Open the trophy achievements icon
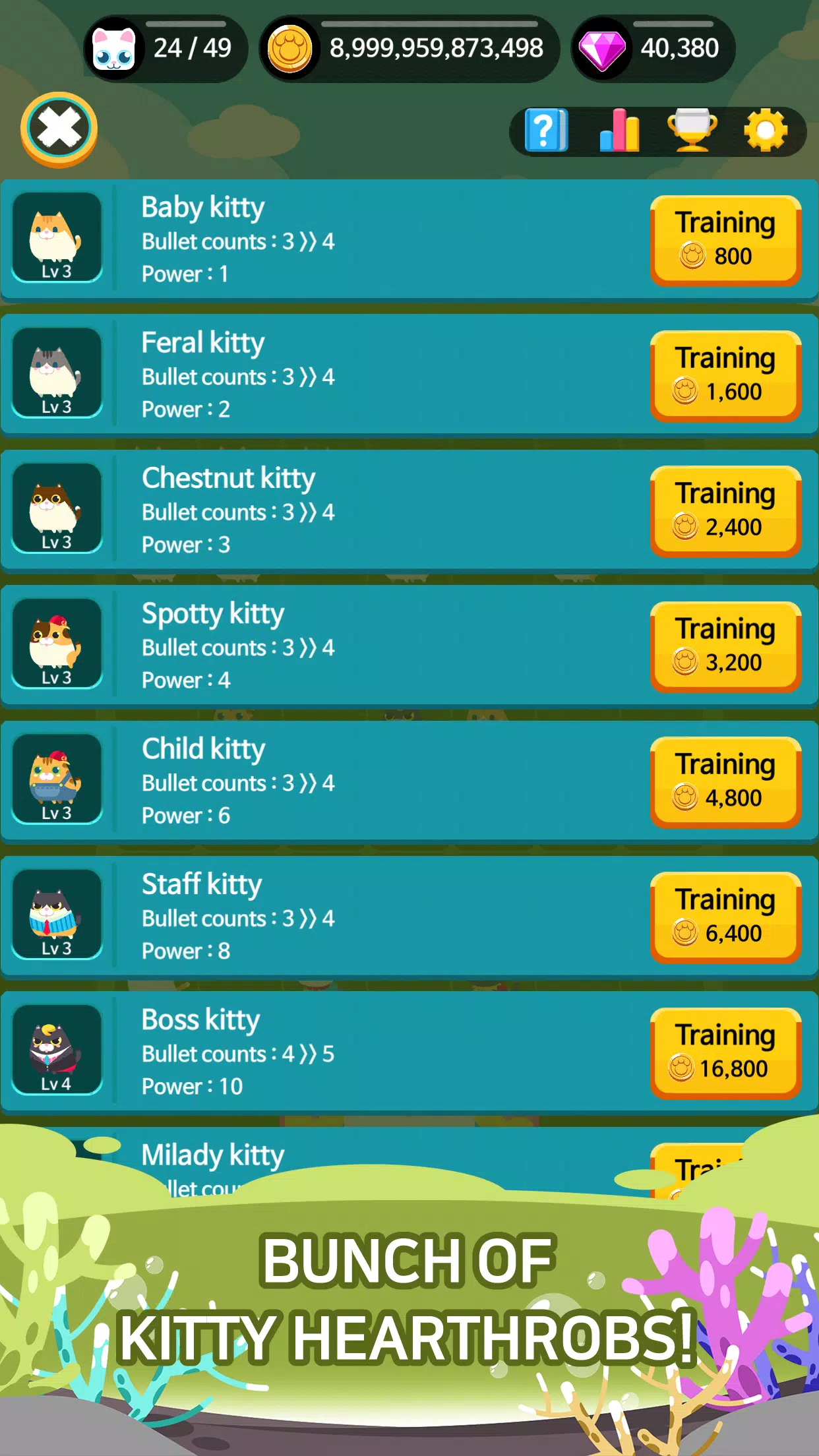 tap(692, 131)
